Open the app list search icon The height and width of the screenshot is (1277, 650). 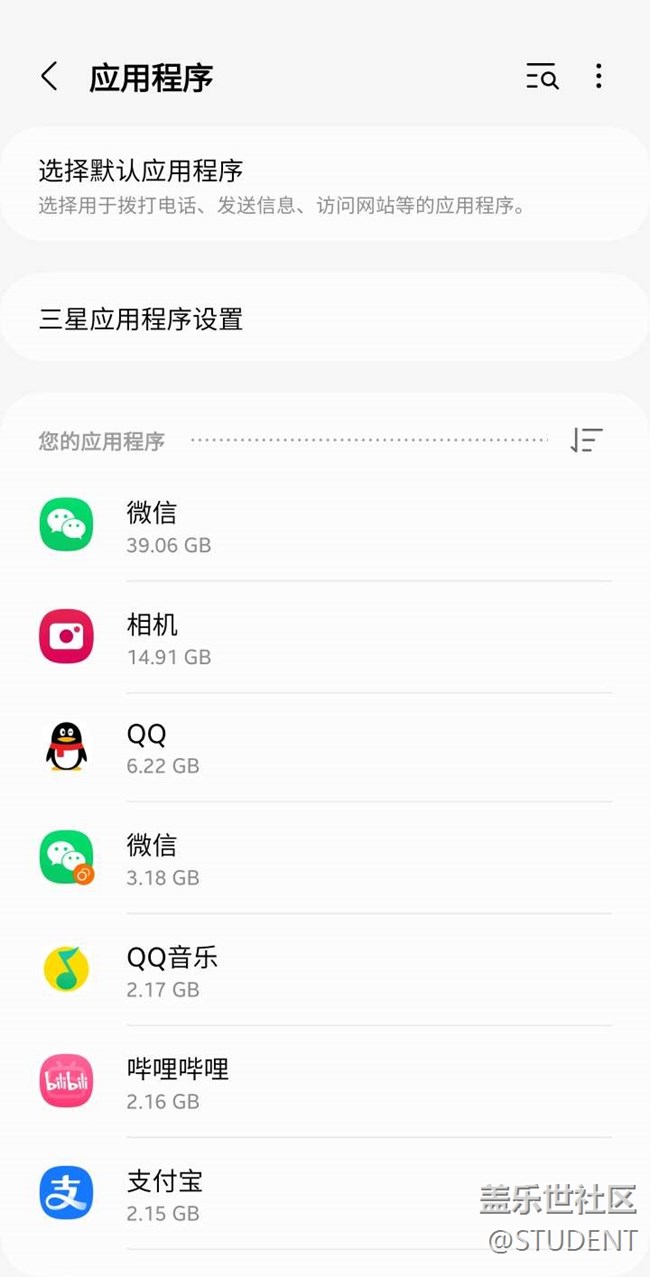pos(542,77)
